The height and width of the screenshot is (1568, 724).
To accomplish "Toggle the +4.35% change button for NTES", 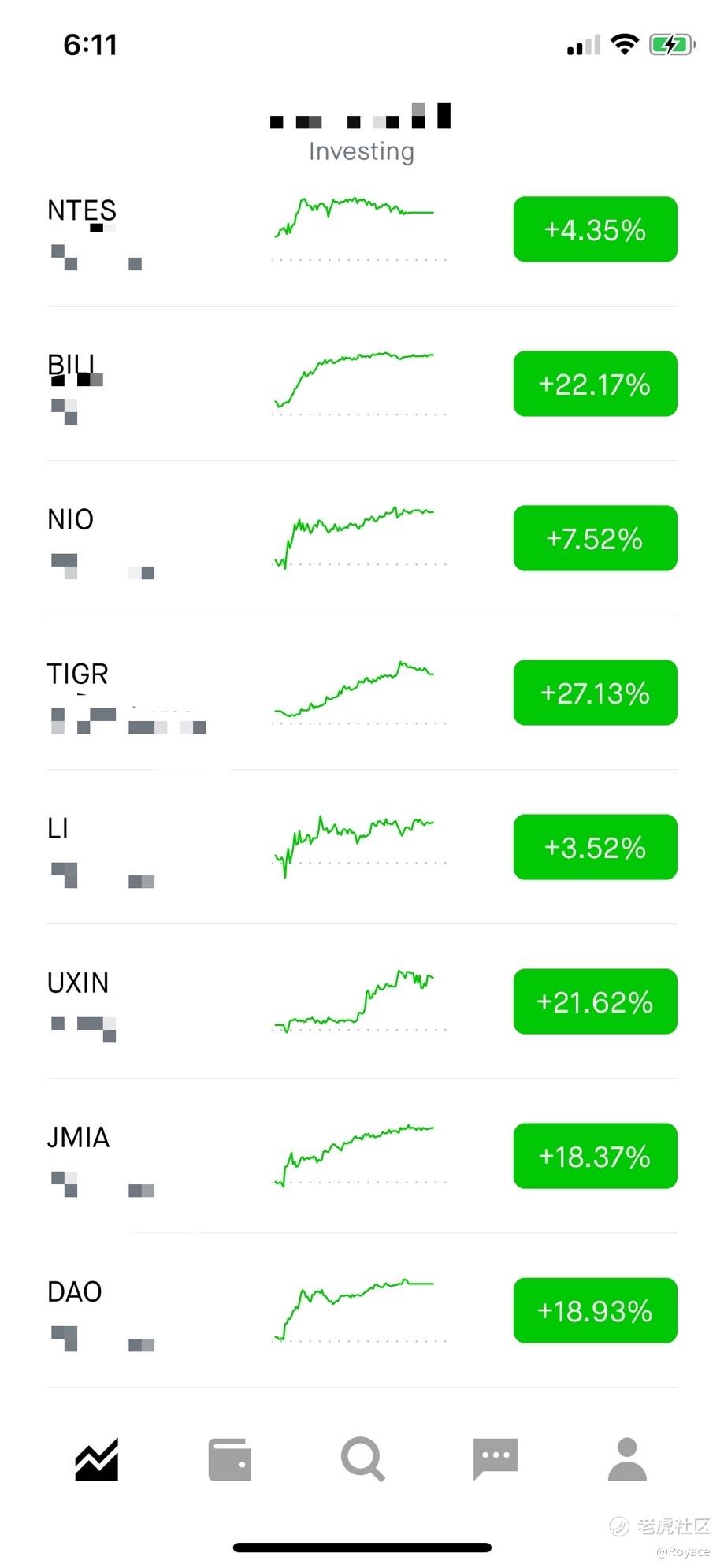I will [x=596, y=229].
